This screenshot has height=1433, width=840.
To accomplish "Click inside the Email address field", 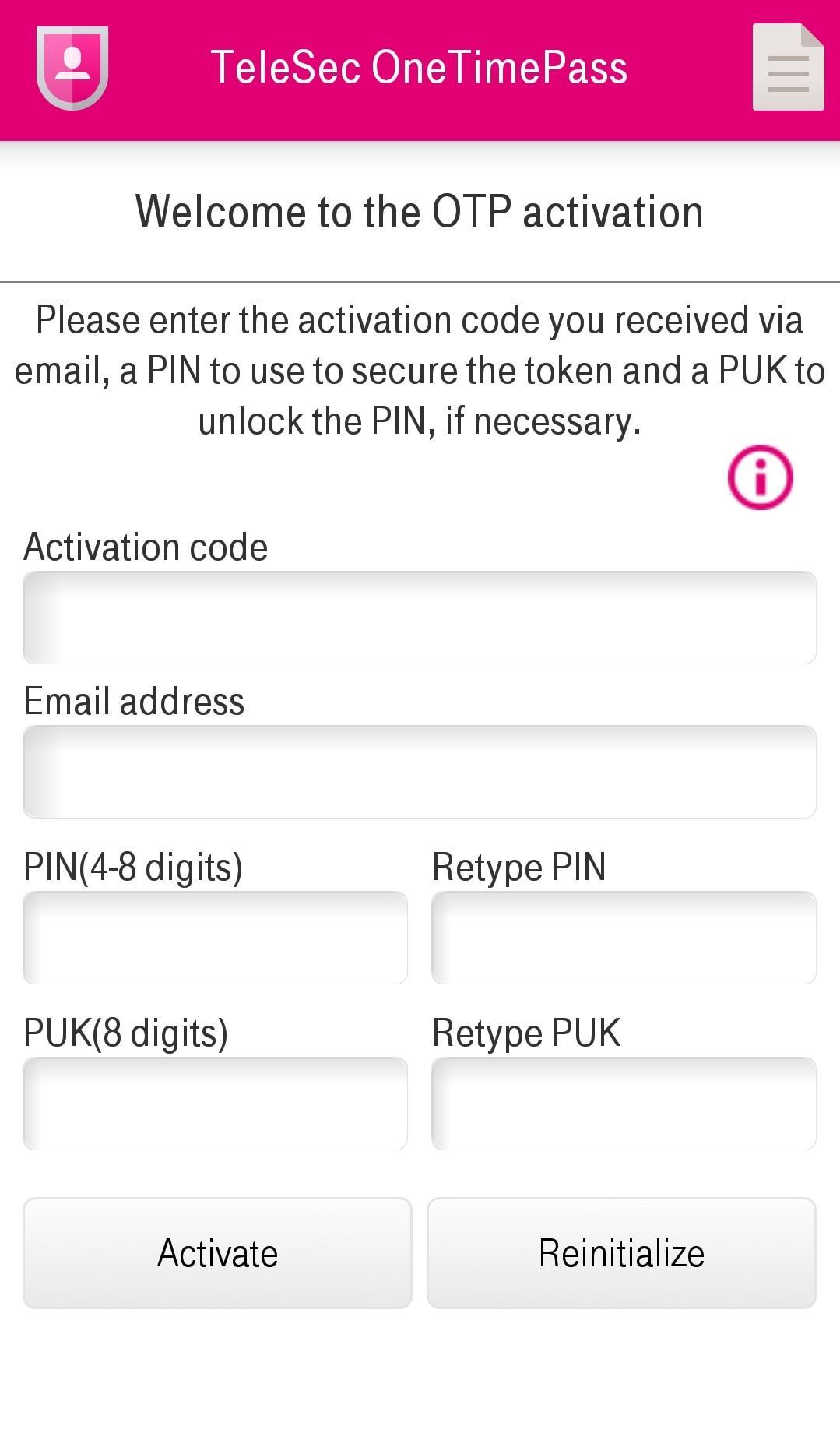I will coord(420,771).
